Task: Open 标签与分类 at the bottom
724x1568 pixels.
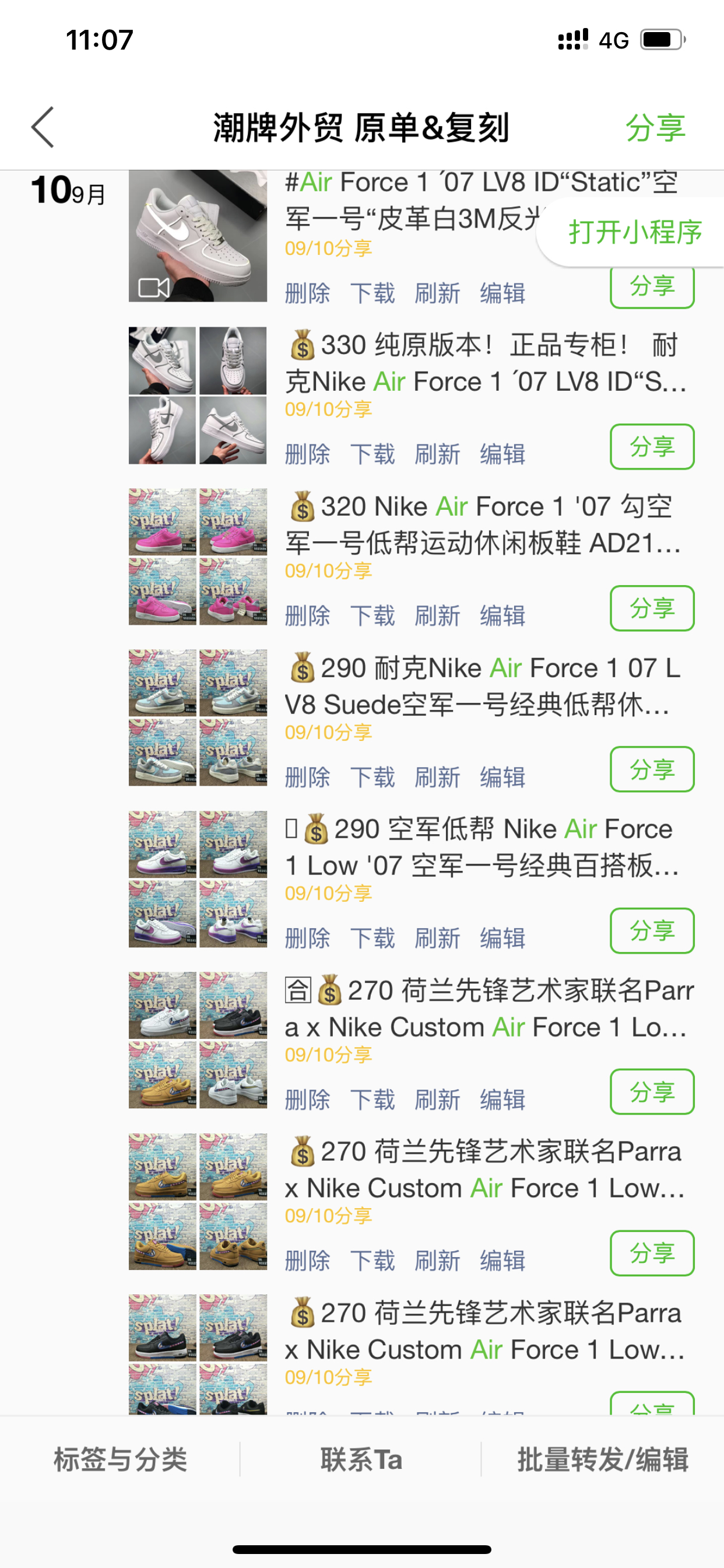Action: [121, 1459]
